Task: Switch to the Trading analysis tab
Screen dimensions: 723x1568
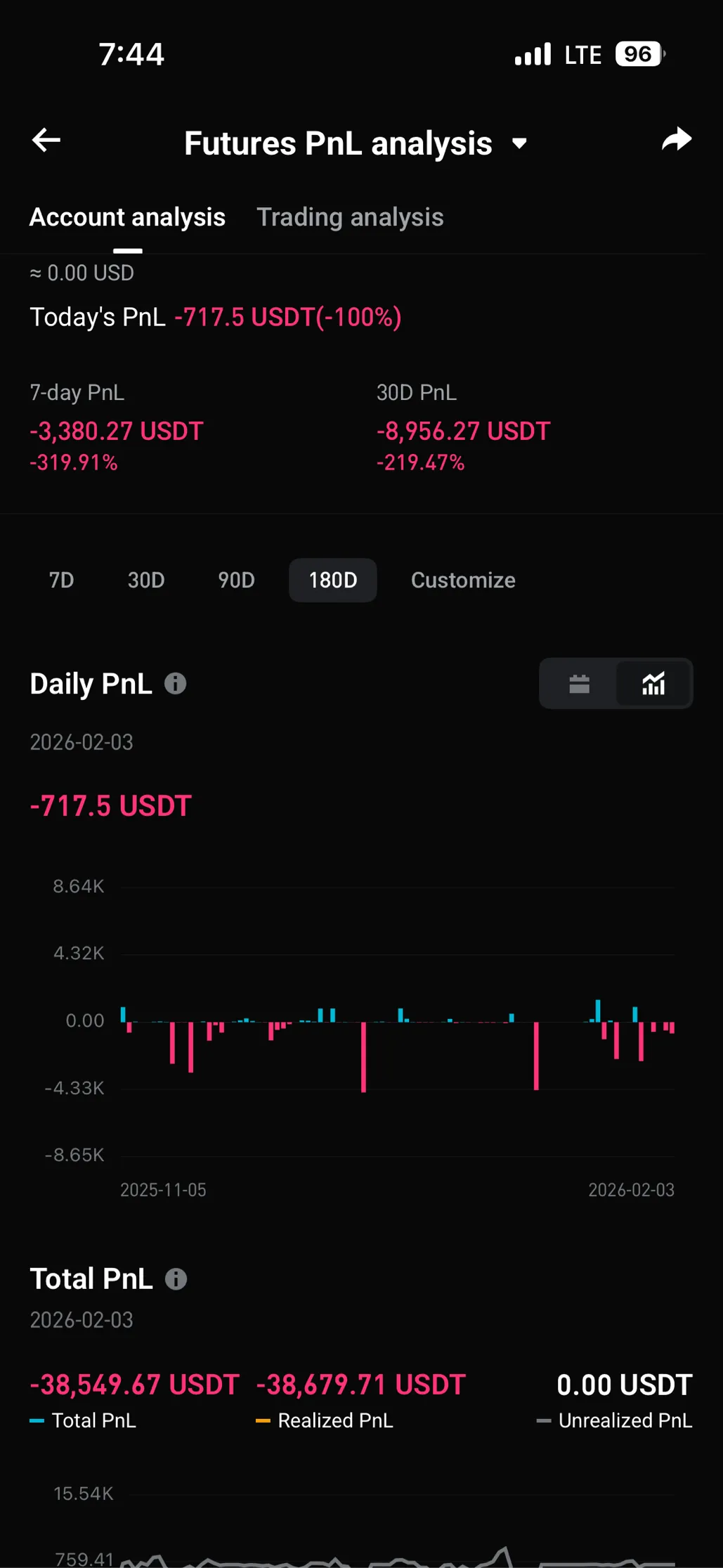Action: 350,217
